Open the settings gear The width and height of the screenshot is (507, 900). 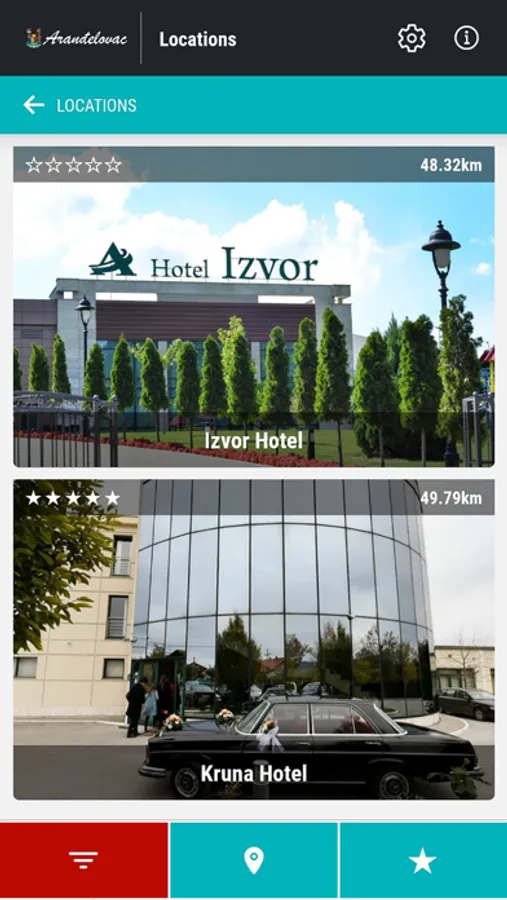[x=412, y=38]
